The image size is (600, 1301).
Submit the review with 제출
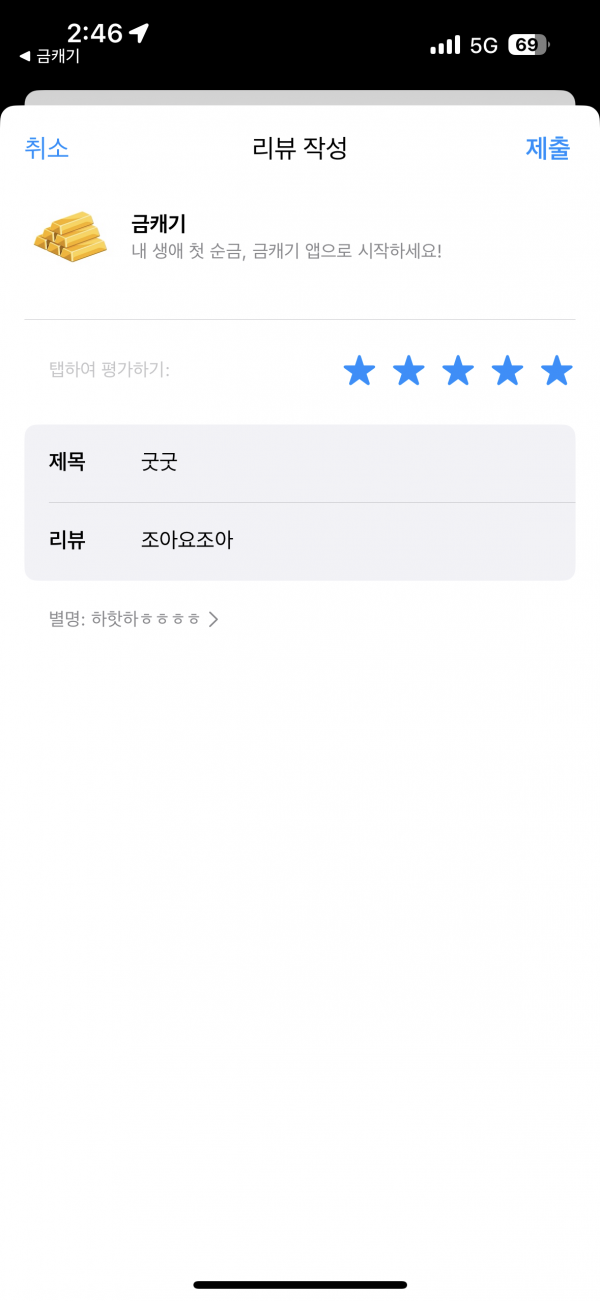548,148
